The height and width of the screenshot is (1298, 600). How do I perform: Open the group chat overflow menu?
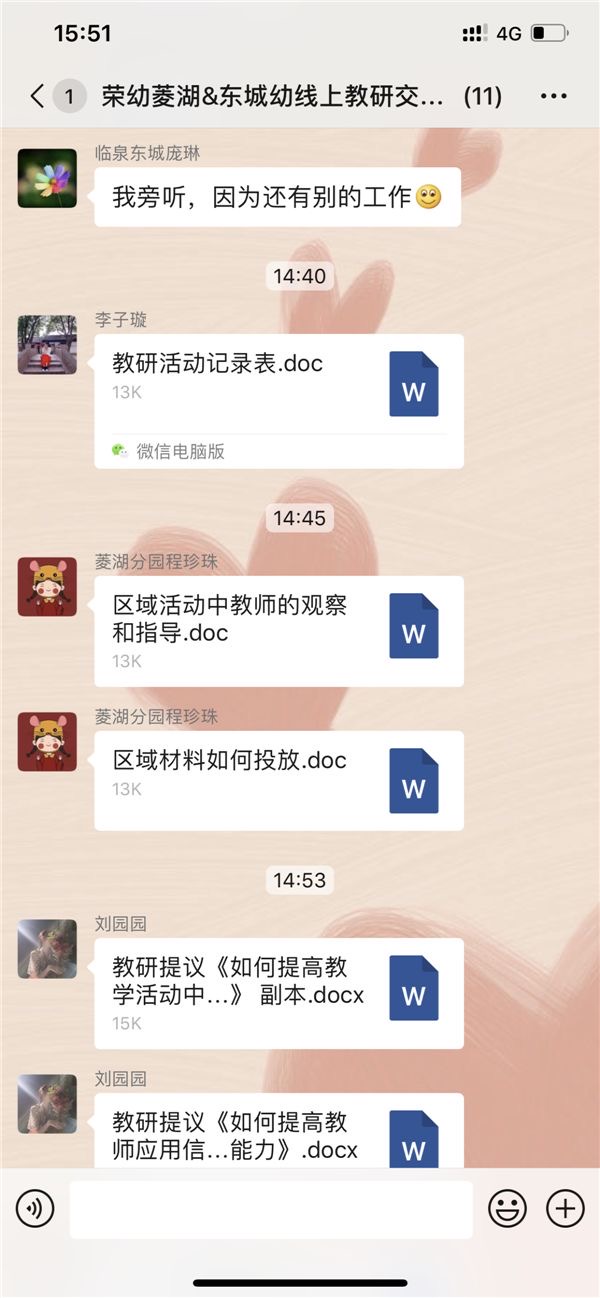(x=553, y=96)
